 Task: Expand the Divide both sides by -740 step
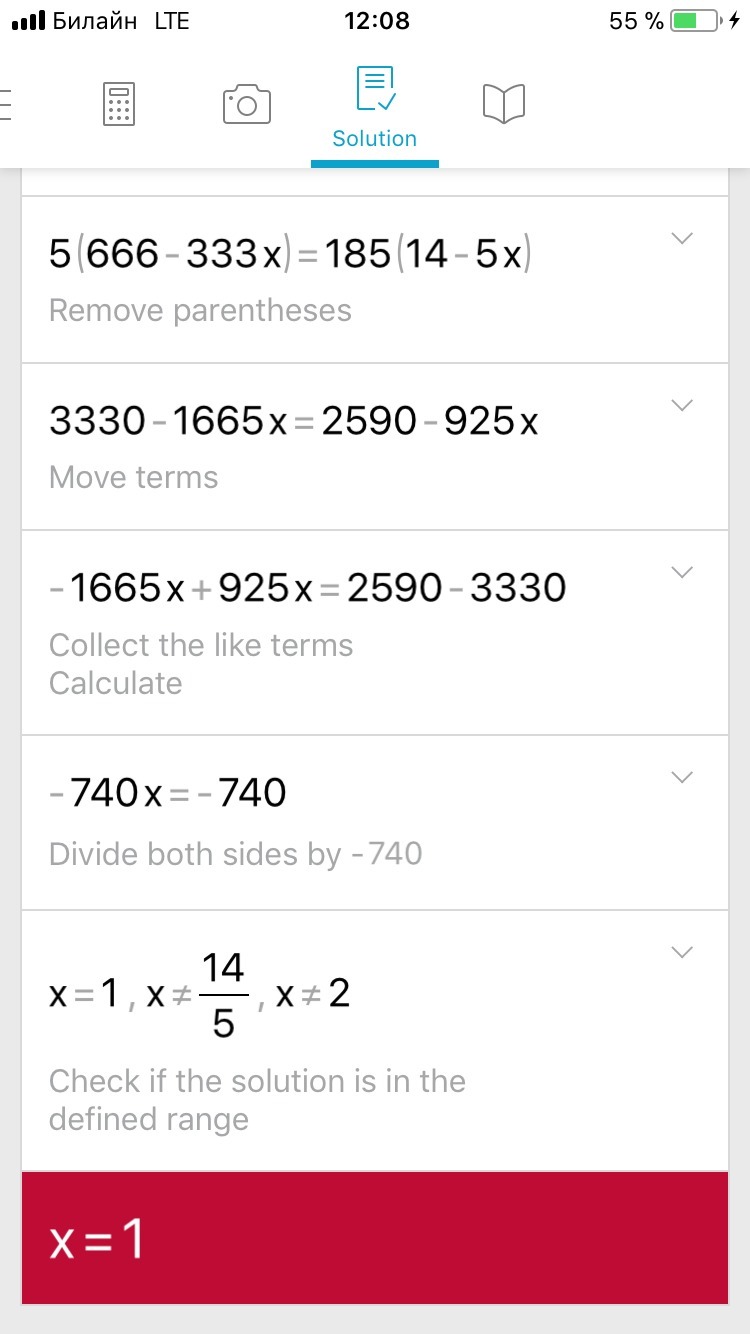pos(682,777)
